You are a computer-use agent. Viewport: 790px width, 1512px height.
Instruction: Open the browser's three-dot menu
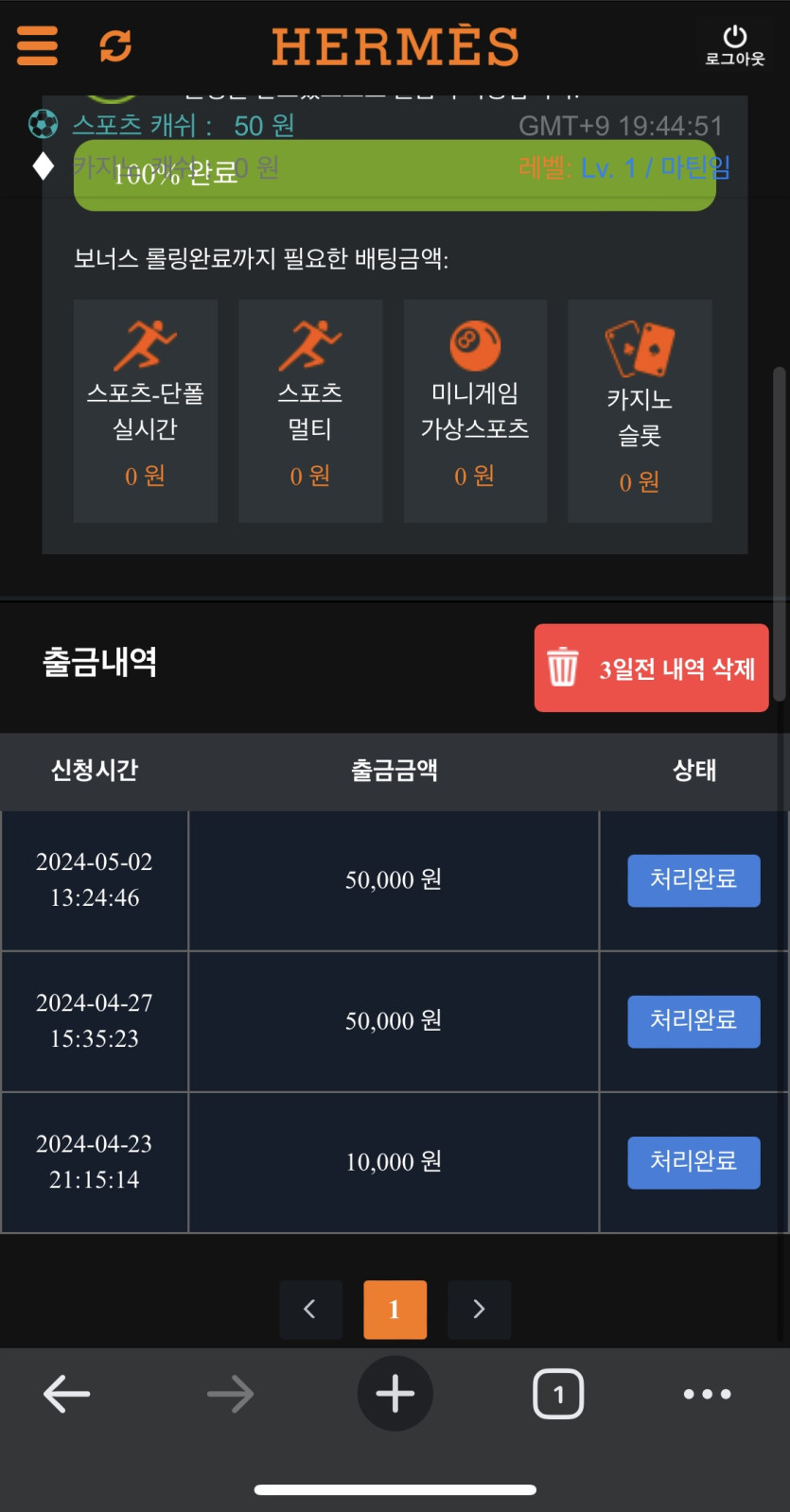pyautogui.click(x=707, y=1394)
